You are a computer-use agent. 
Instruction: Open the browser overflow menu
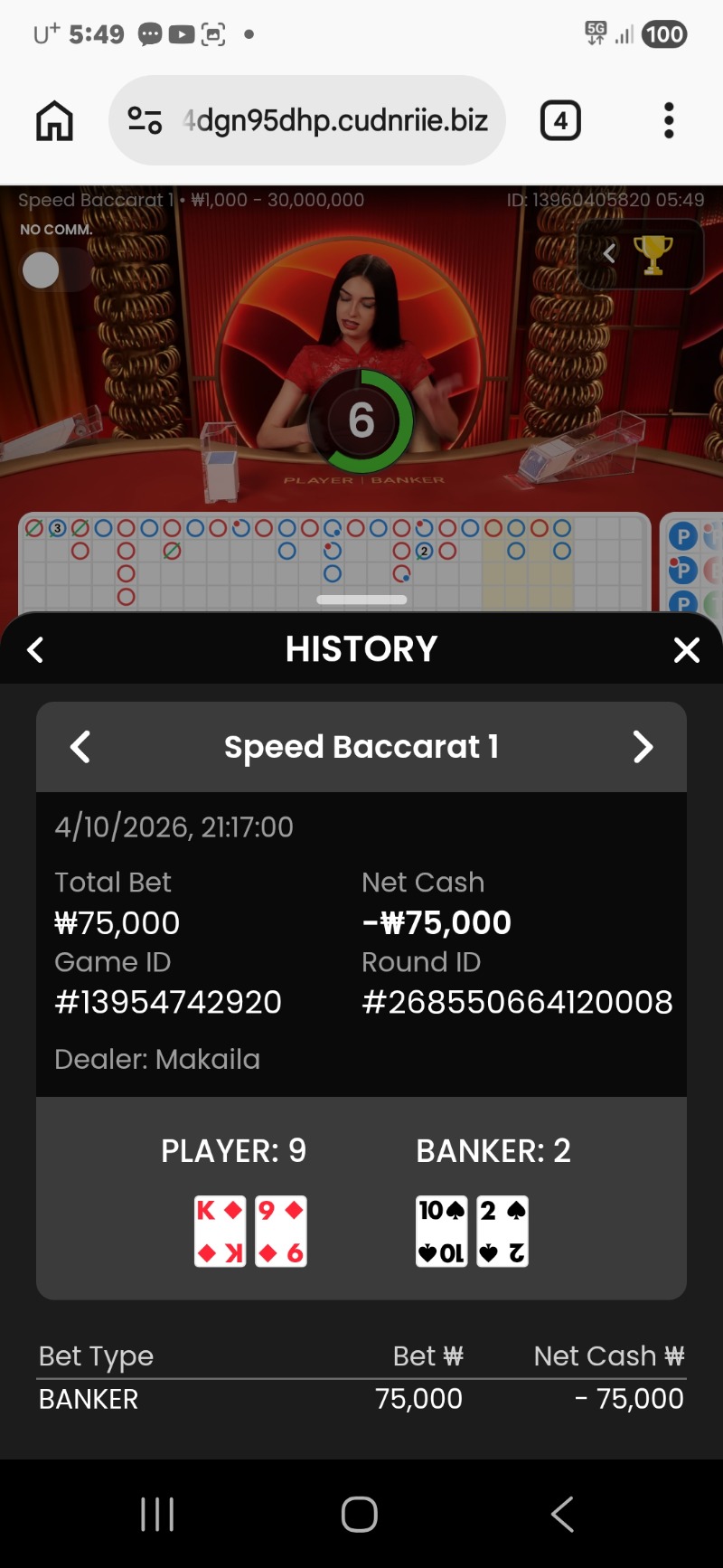tap(669, 120)
